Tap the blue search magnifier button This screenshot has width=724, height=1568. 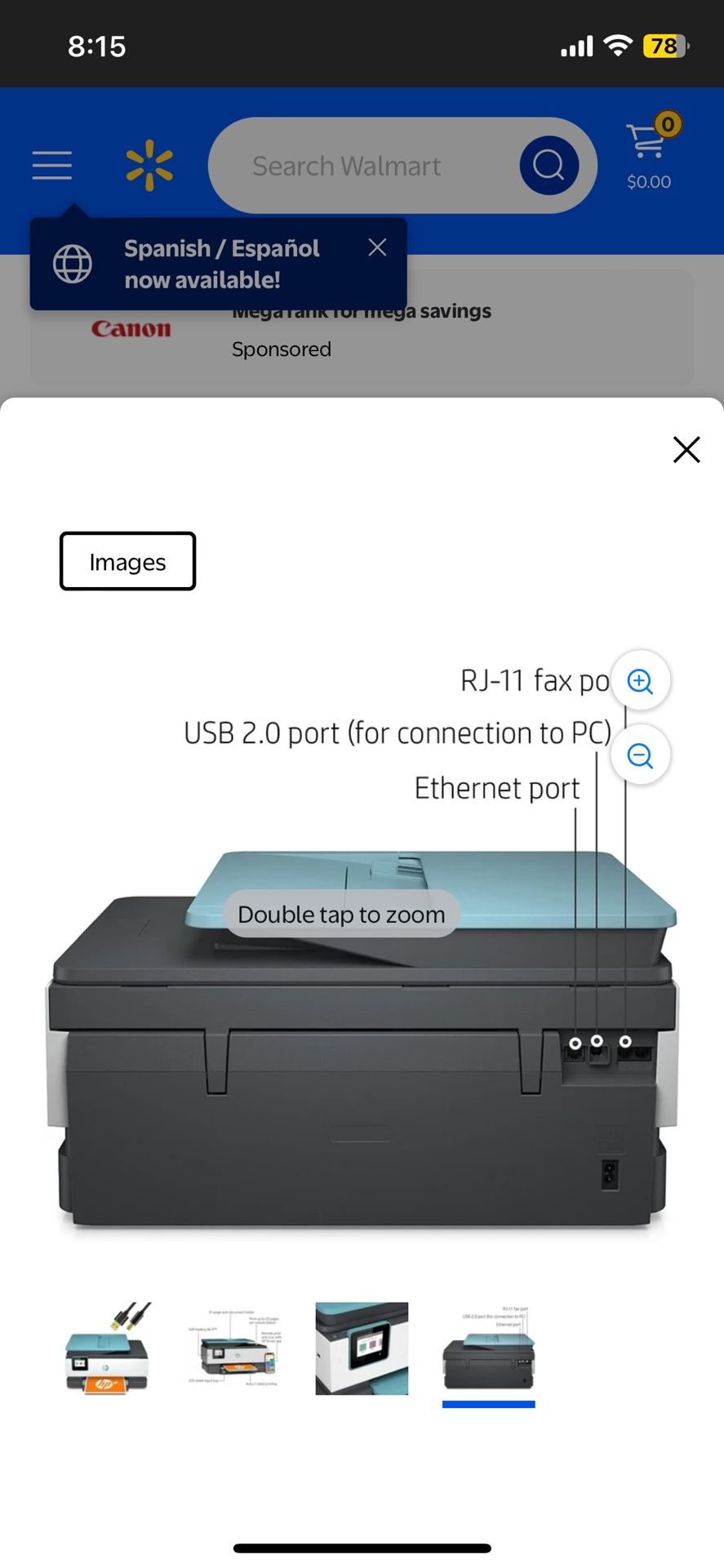[549, 166]
